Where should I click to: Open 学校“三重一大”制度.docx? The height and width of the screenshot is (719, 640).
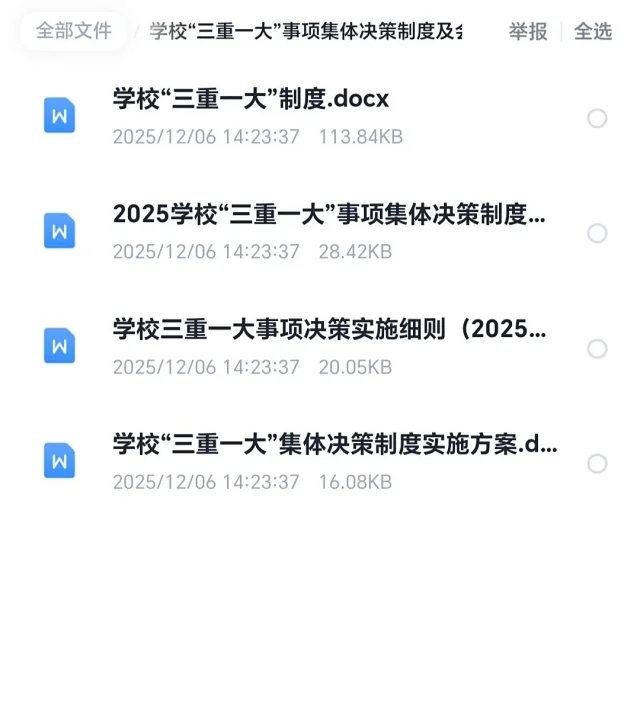pos(250,100)
